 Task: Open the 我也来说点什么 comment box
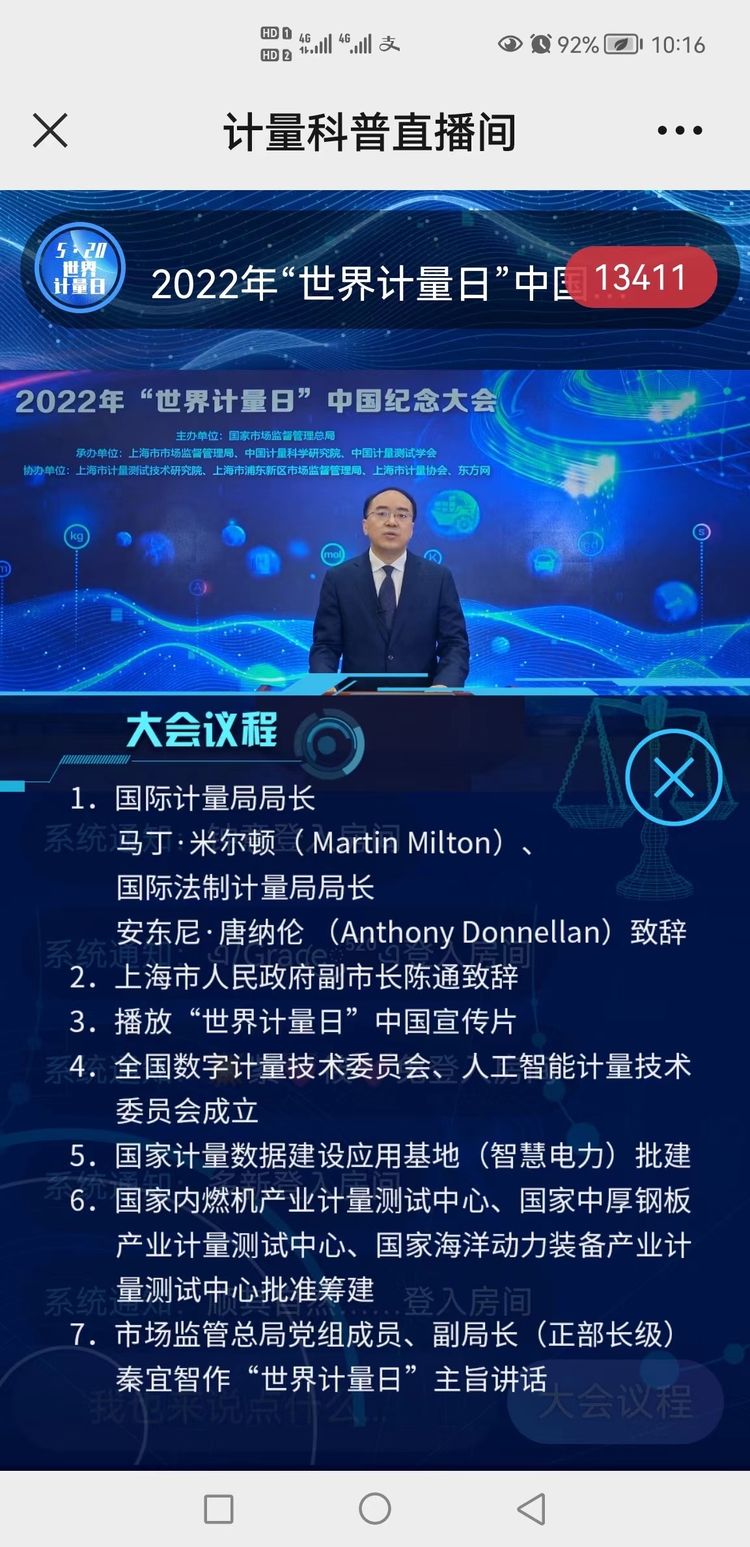pos(240,1405)
